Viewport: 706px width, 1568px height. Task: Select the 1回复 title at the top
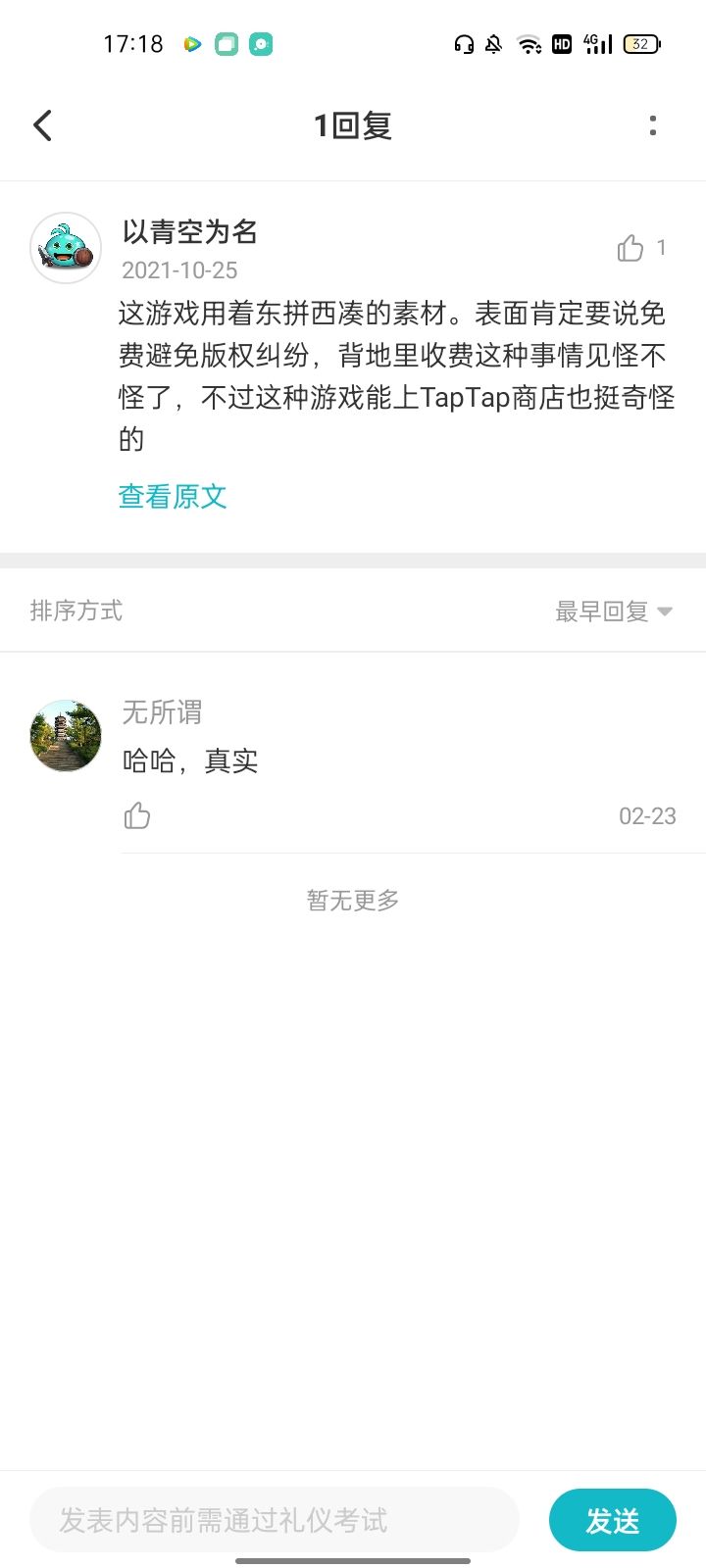(x=352, y=124)
